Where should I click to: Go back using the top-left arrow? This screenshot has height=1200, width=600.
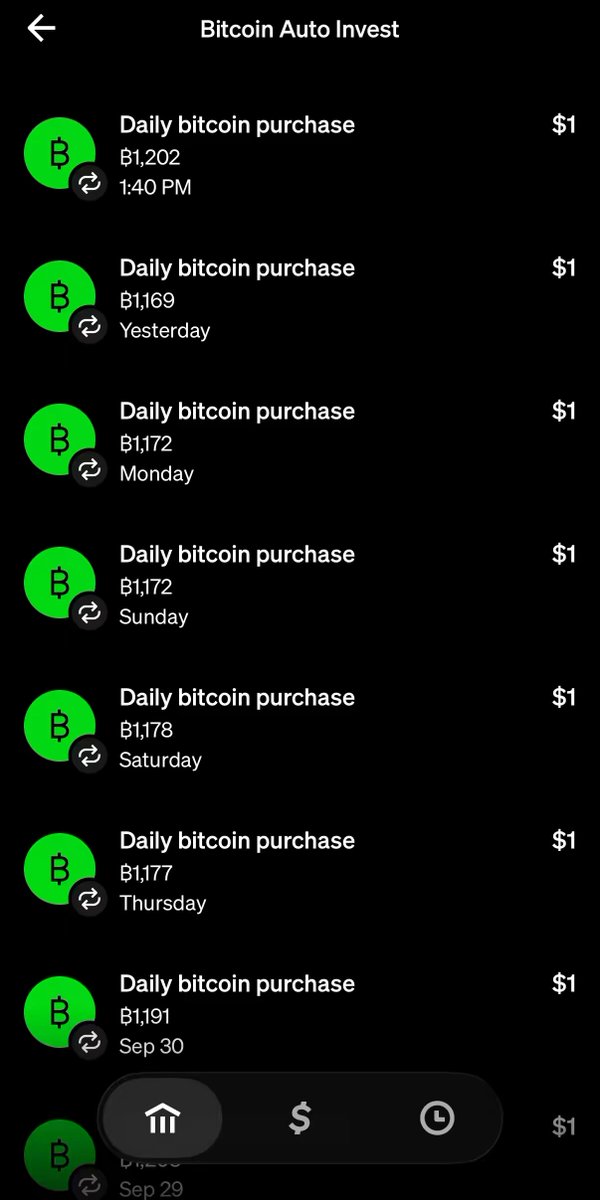41,29
